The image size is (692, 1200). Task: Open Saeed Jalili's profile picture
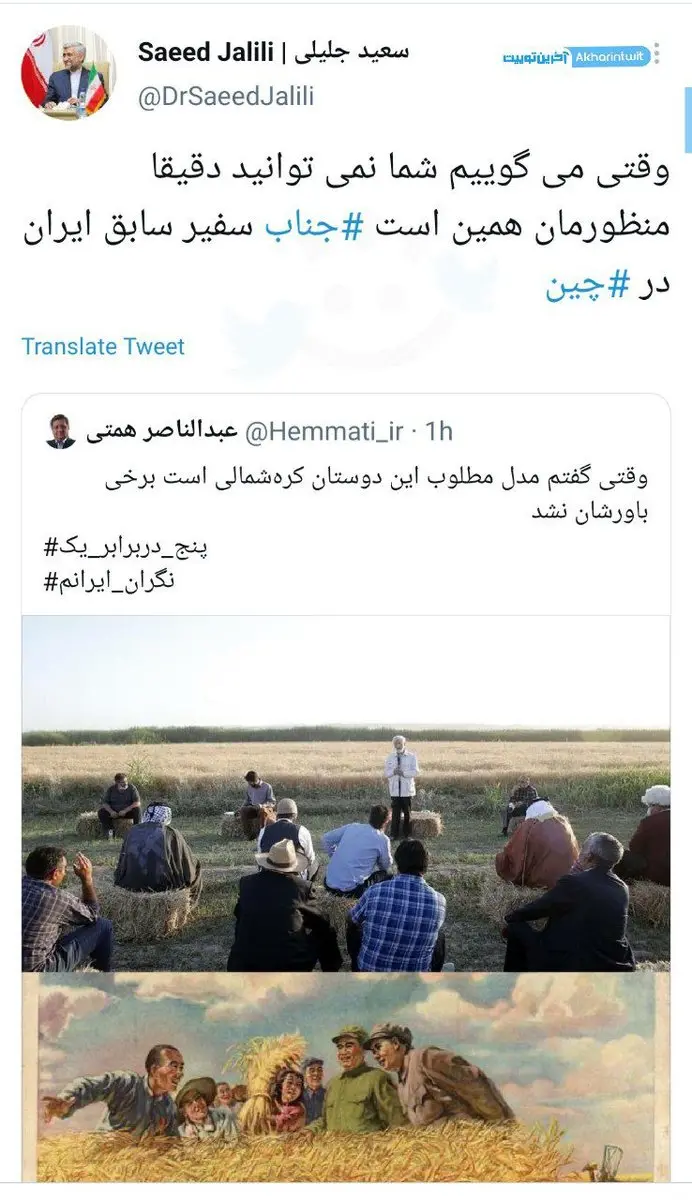[68, 75]
